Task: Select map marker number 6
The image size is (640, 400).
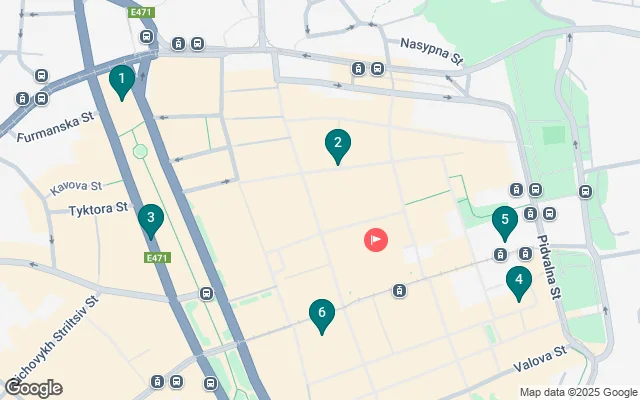Action: (x=321, y=313)
